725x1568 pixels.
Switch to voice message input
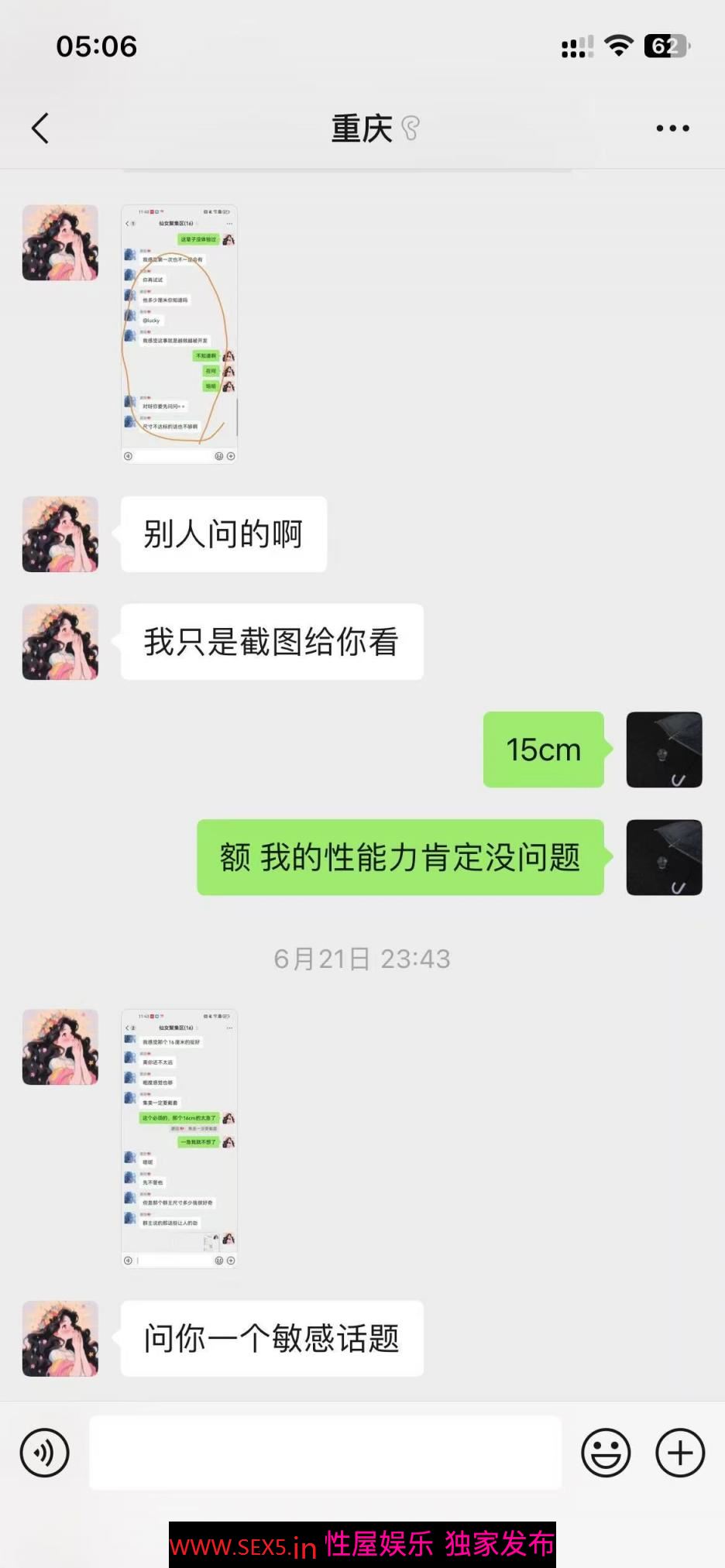point(45,1453)
